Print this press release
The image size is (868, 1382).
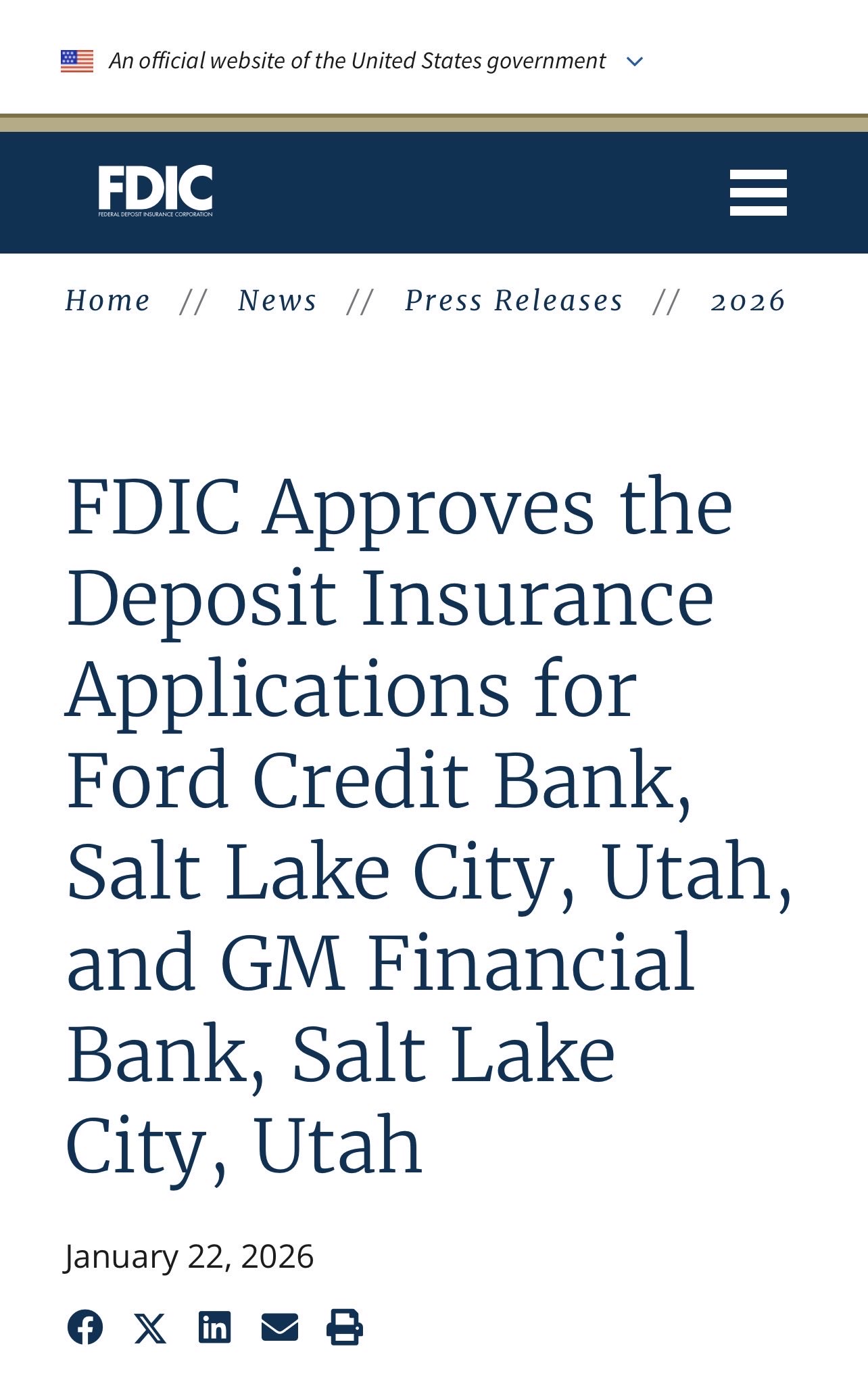pyautogui.click(x=345, y=1327)
